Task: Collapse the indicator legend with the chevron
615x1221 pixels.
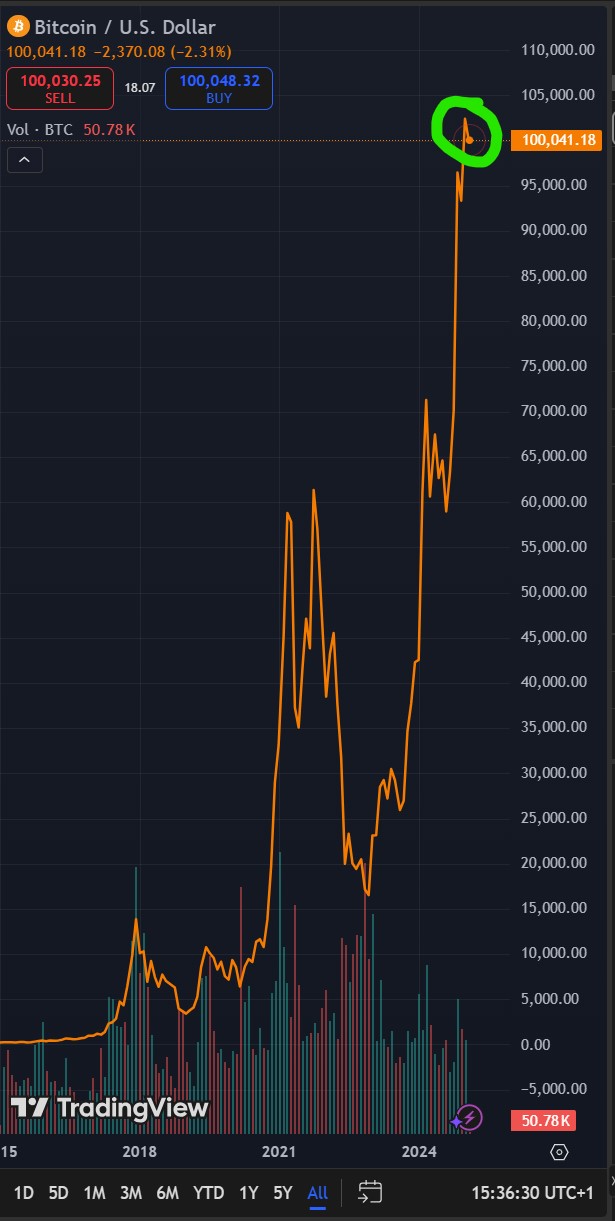Action: click(25, 159)
